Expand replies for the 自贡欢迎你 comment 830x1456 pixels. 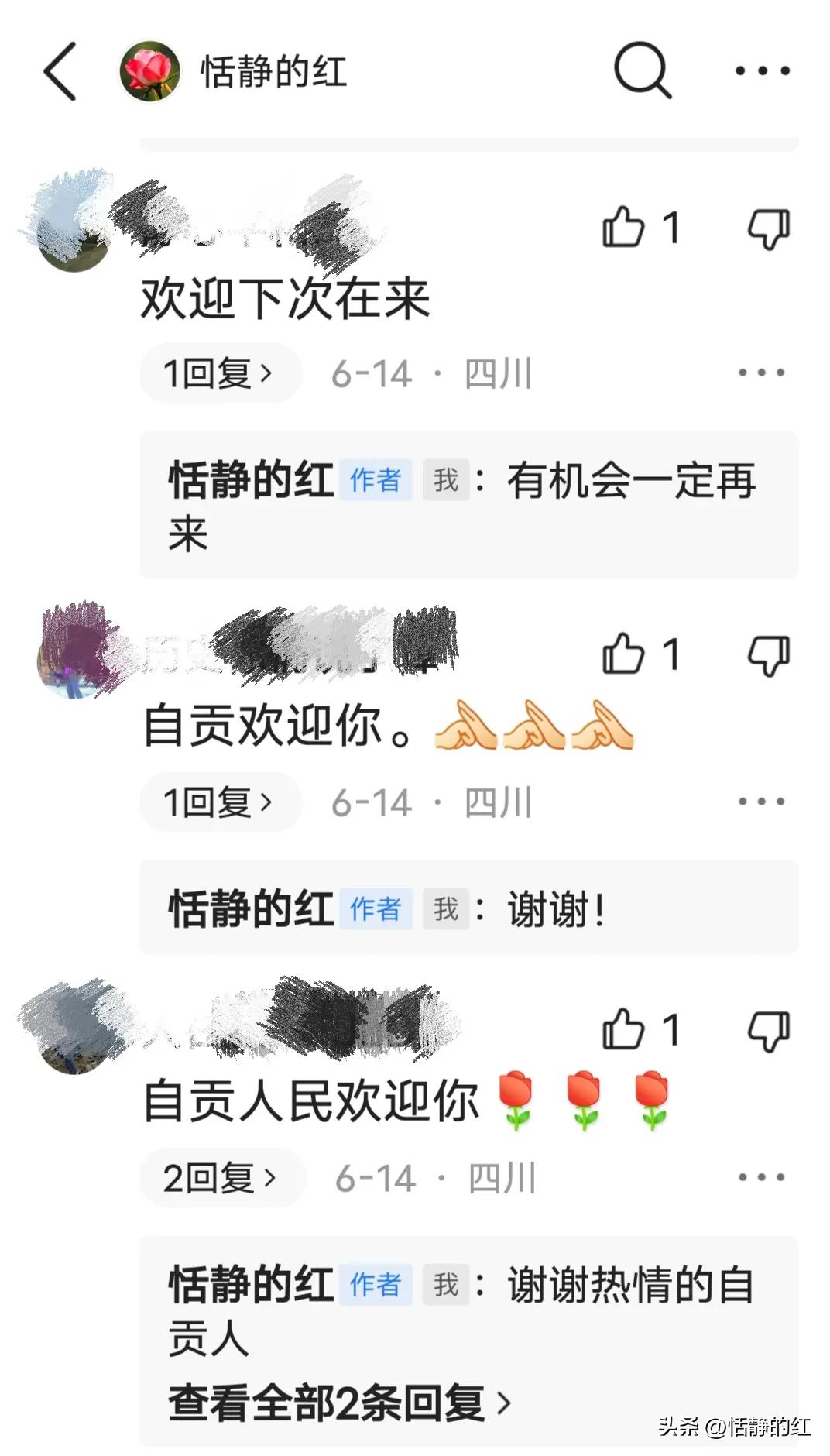point(219,802)
